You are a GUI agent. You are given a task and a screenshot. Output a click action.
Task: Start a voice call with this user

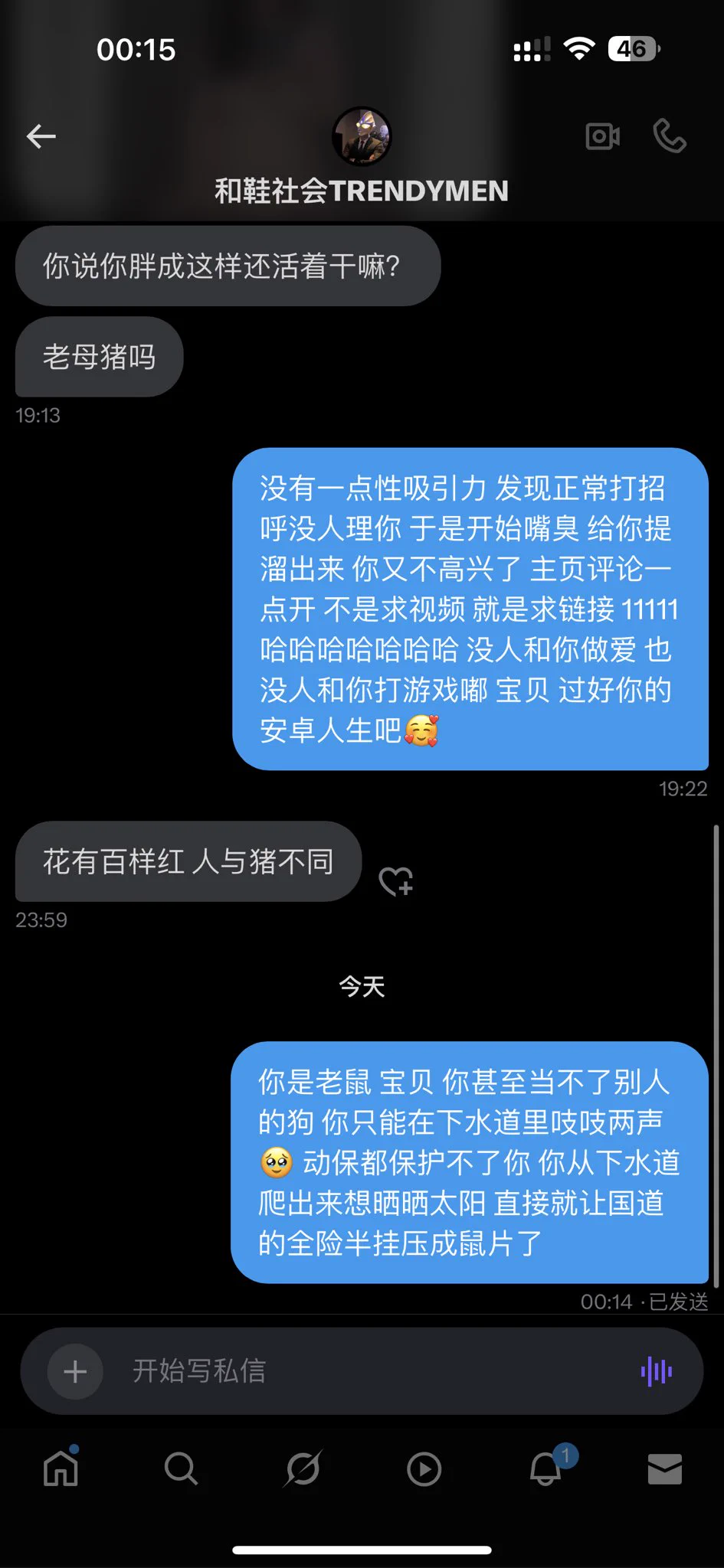click(669, 137)
